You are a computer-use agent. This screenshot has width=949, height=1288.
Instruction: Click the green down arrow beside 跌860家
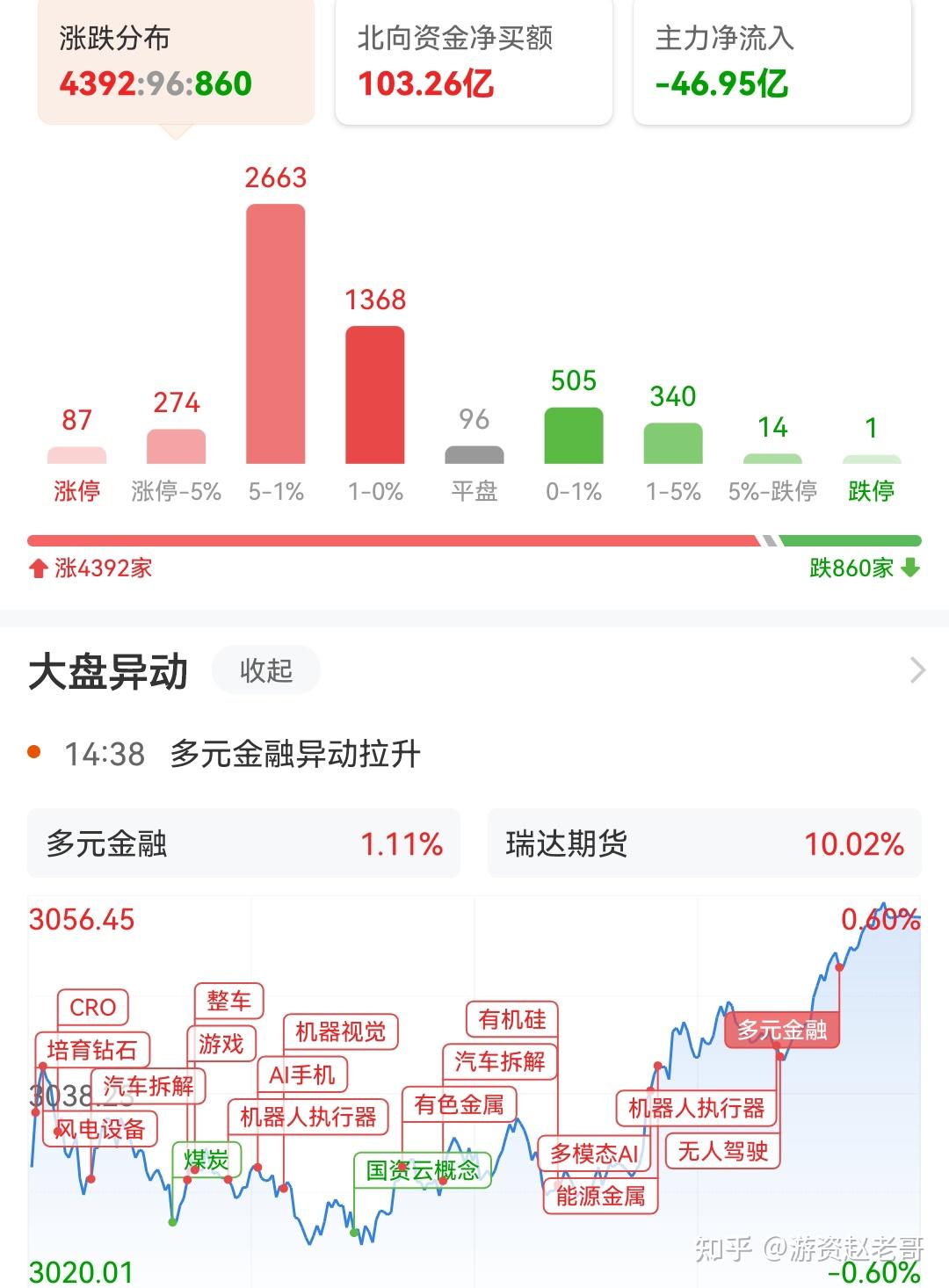click(x=910, y=568)
